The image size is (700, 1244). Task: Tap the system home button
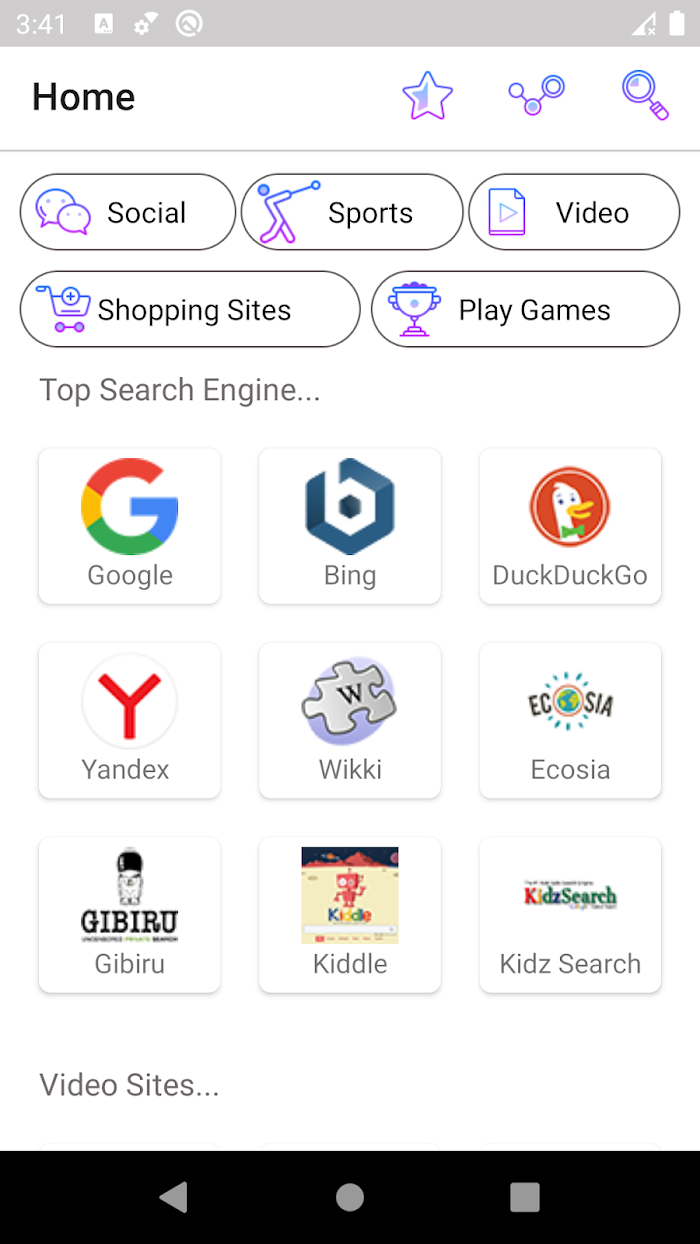[350, 1197]
